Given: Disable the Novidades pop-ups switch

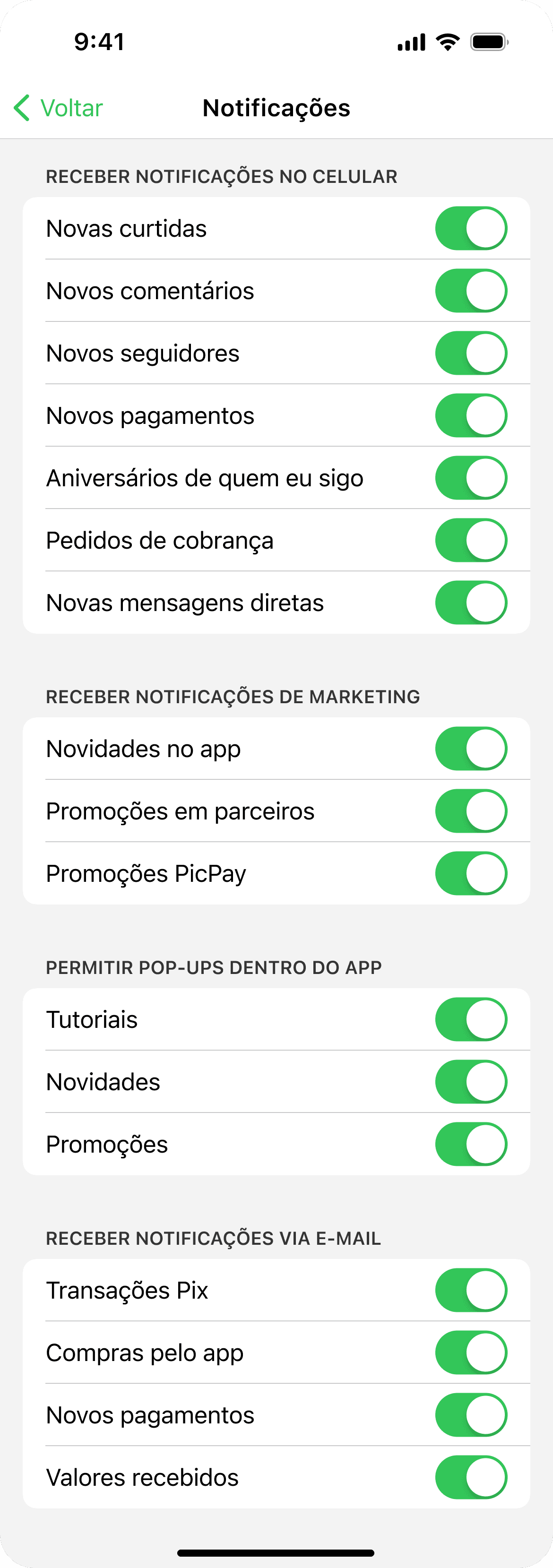Looking at the screenshot, I should point(471,1082).
